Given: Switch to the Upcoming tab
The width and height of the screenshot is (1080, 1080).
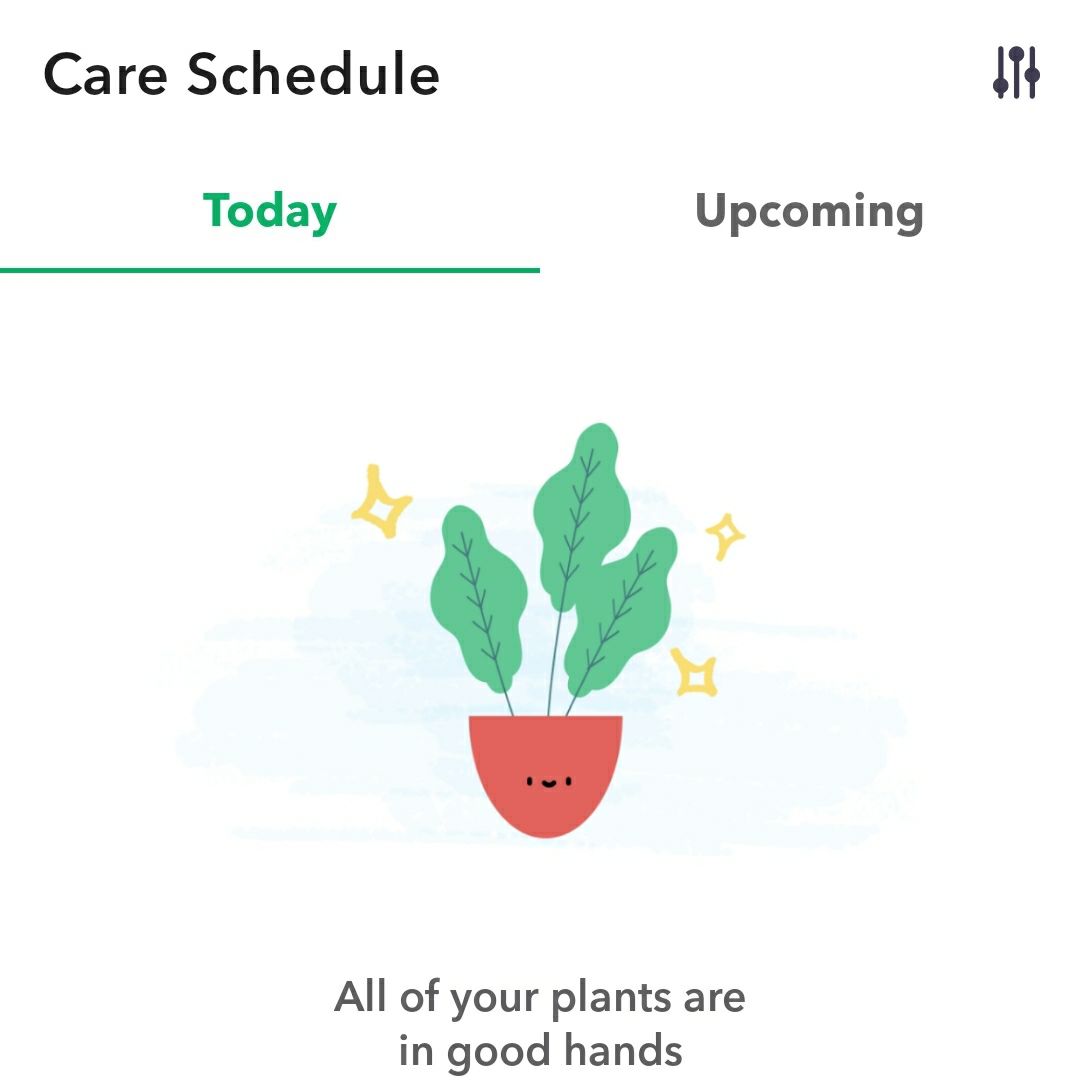Looking at the screenshot, I should pyautogui.click(x=809, y=212).
